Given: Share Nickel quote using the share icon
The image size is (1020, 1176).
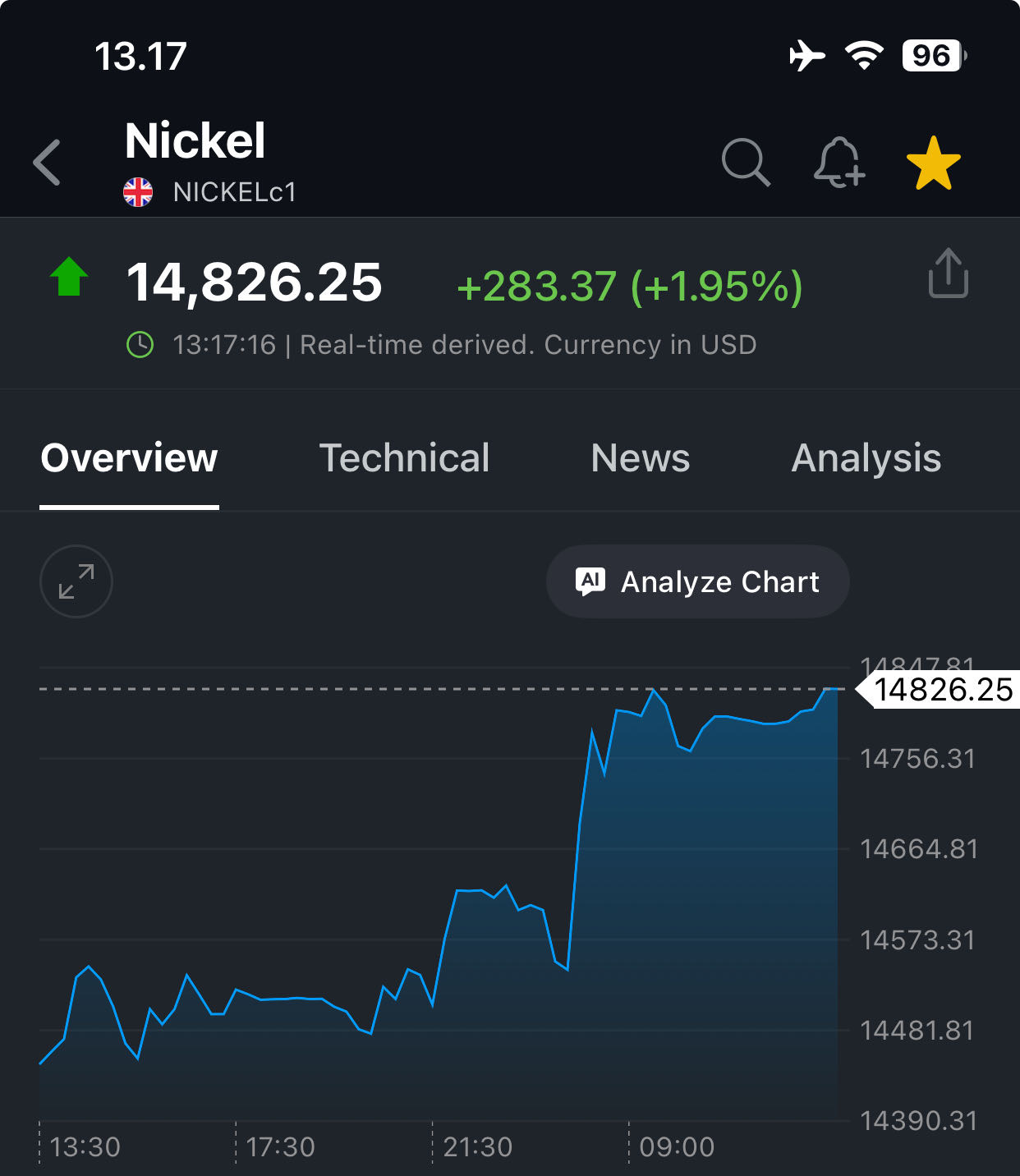Looking at the screenshot, I should pos(948,273).
